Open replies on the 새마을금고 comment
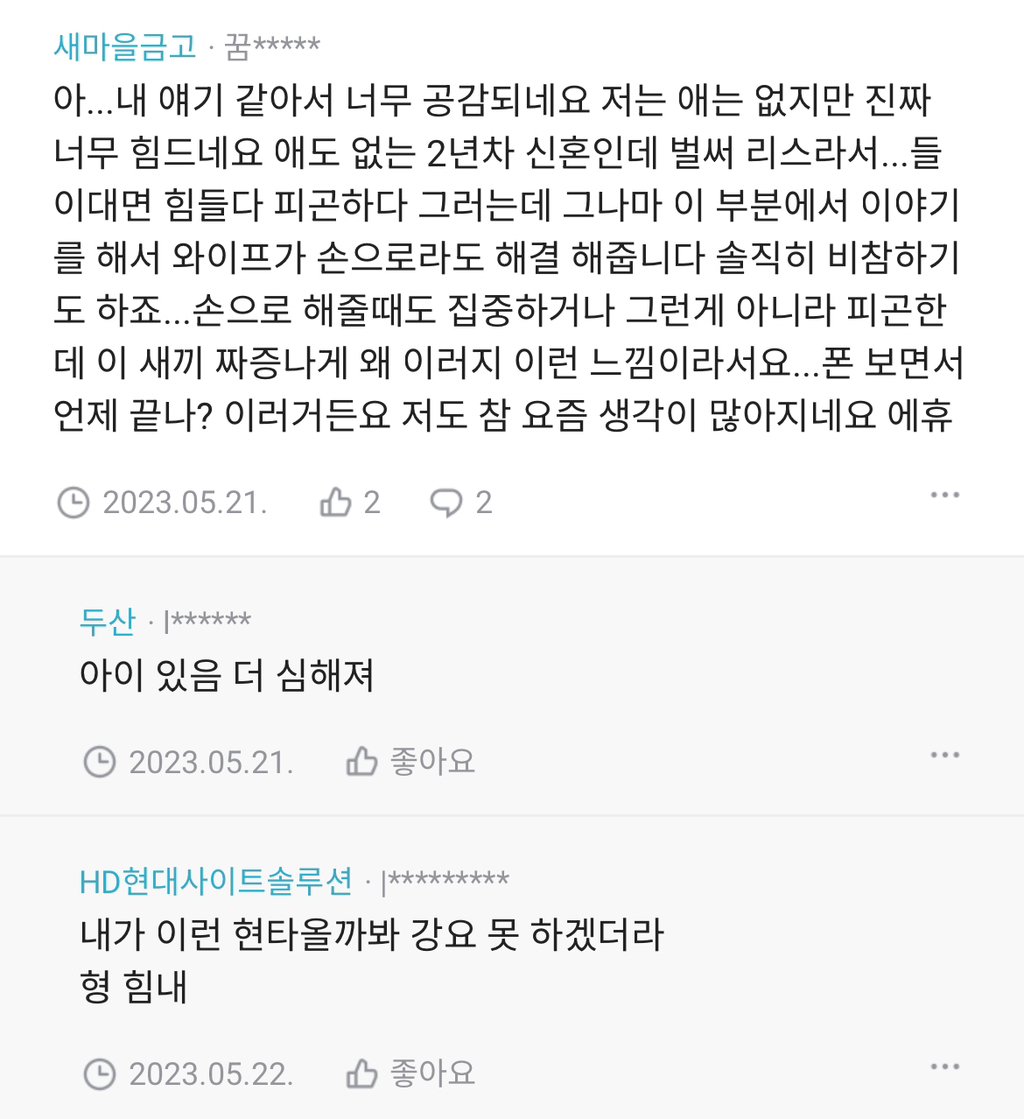1024x1119 pixels. coord(461,502)
